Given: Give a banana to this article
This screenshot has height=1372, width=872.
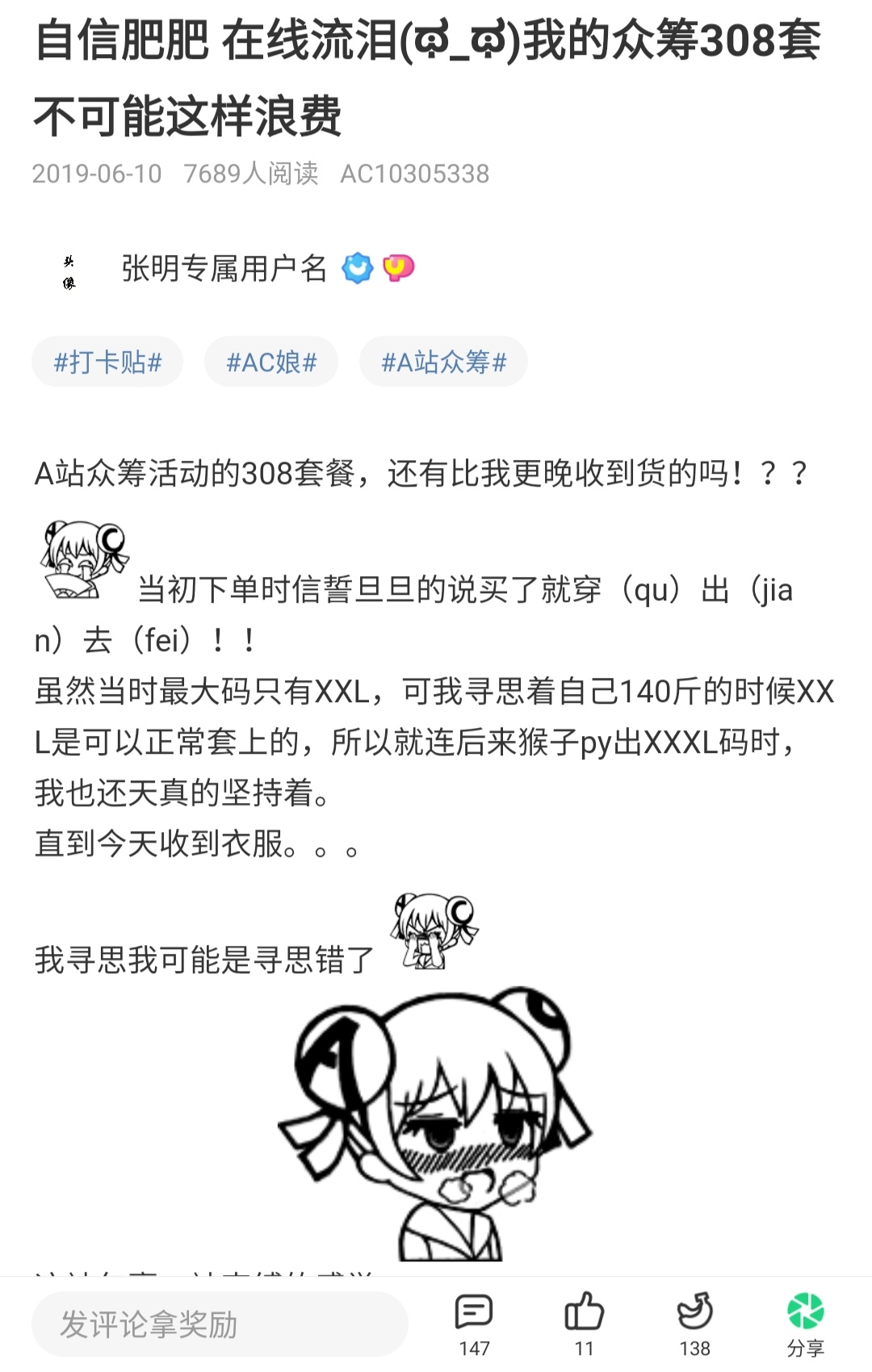Looking at the screenshot, I should click(x=694, y=1323).
